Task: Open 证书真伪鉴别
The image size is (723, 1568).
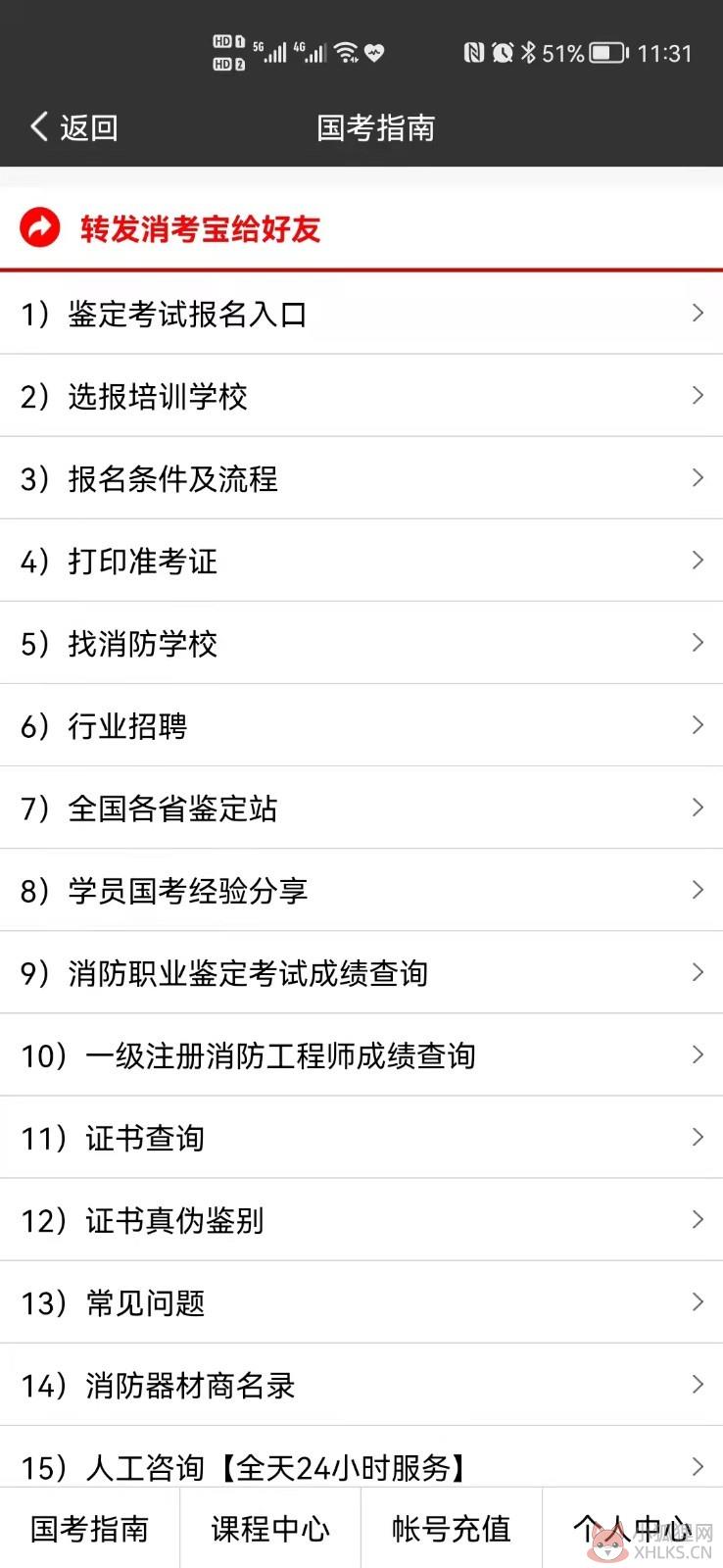Action: pos(361,1219)
